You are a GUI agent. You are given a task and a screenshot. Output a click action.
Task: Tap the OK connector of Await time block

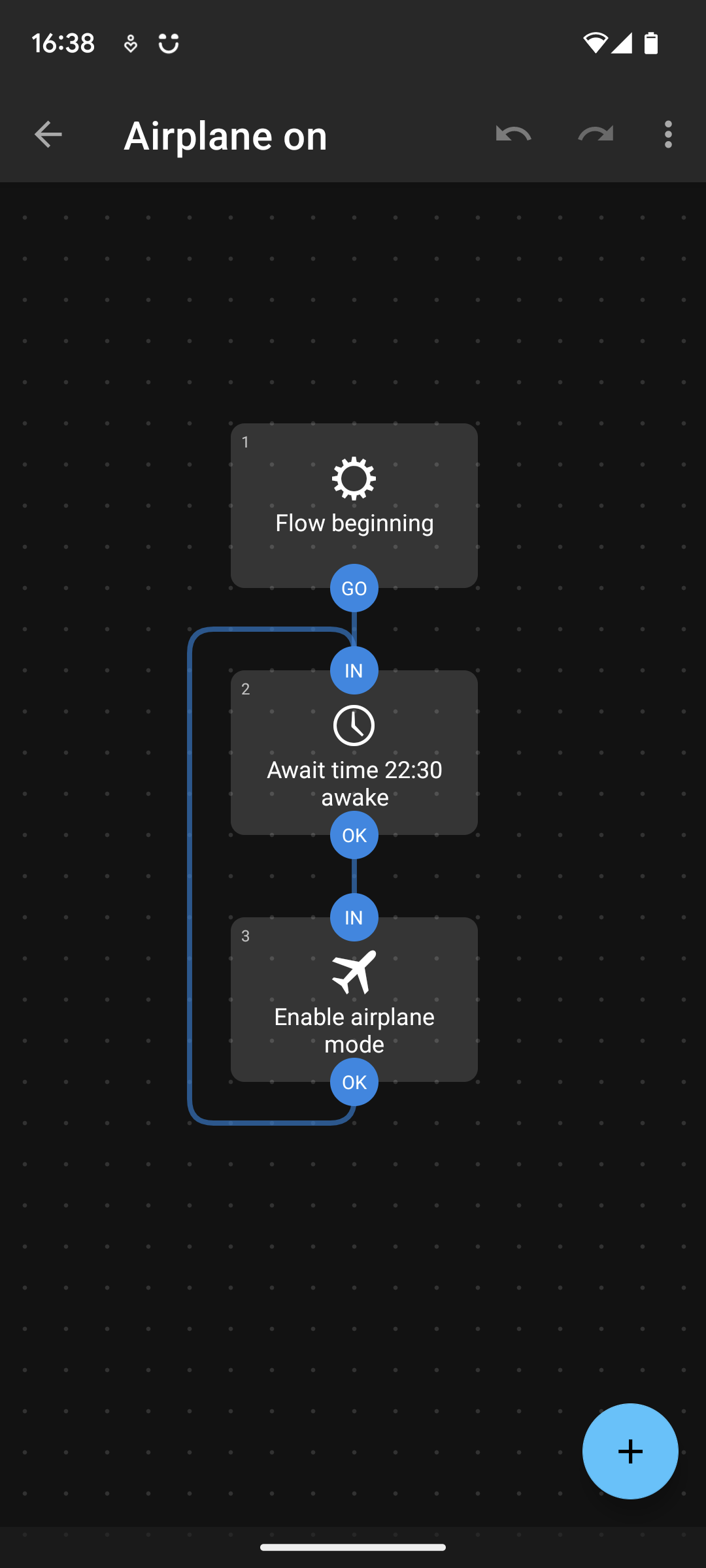point(354,835)
